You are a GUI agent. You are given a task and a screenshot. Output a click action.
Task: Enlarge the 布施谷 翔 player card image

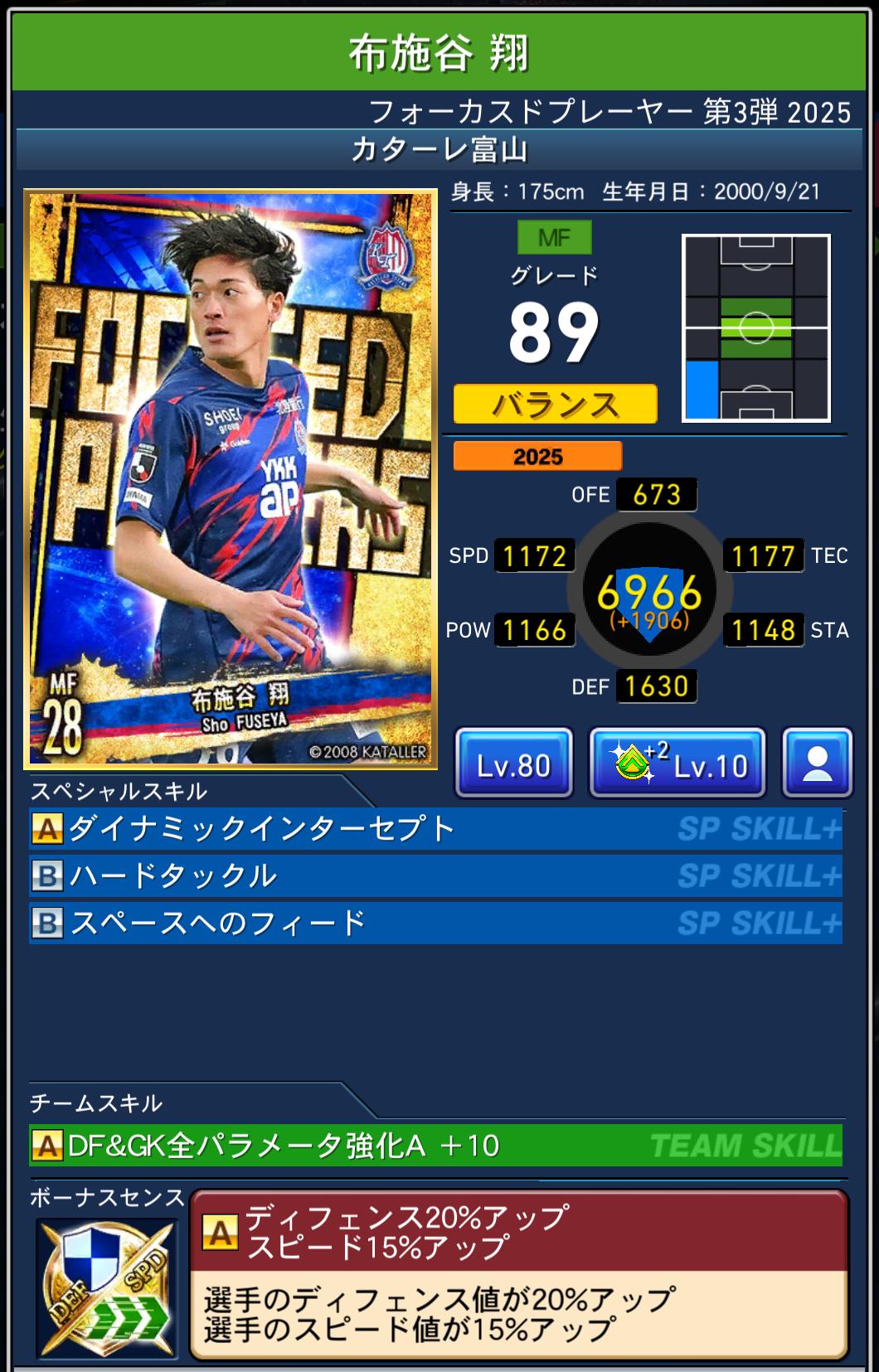231,478
